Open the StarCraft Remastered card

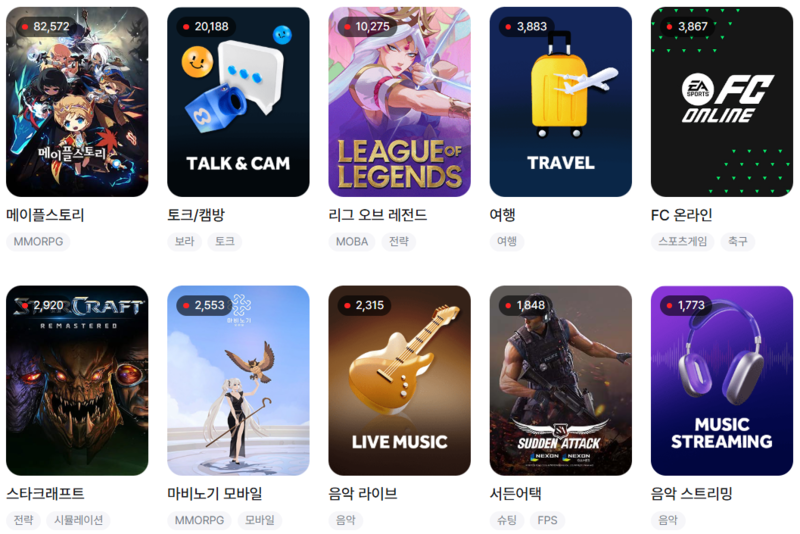(77, 380)
